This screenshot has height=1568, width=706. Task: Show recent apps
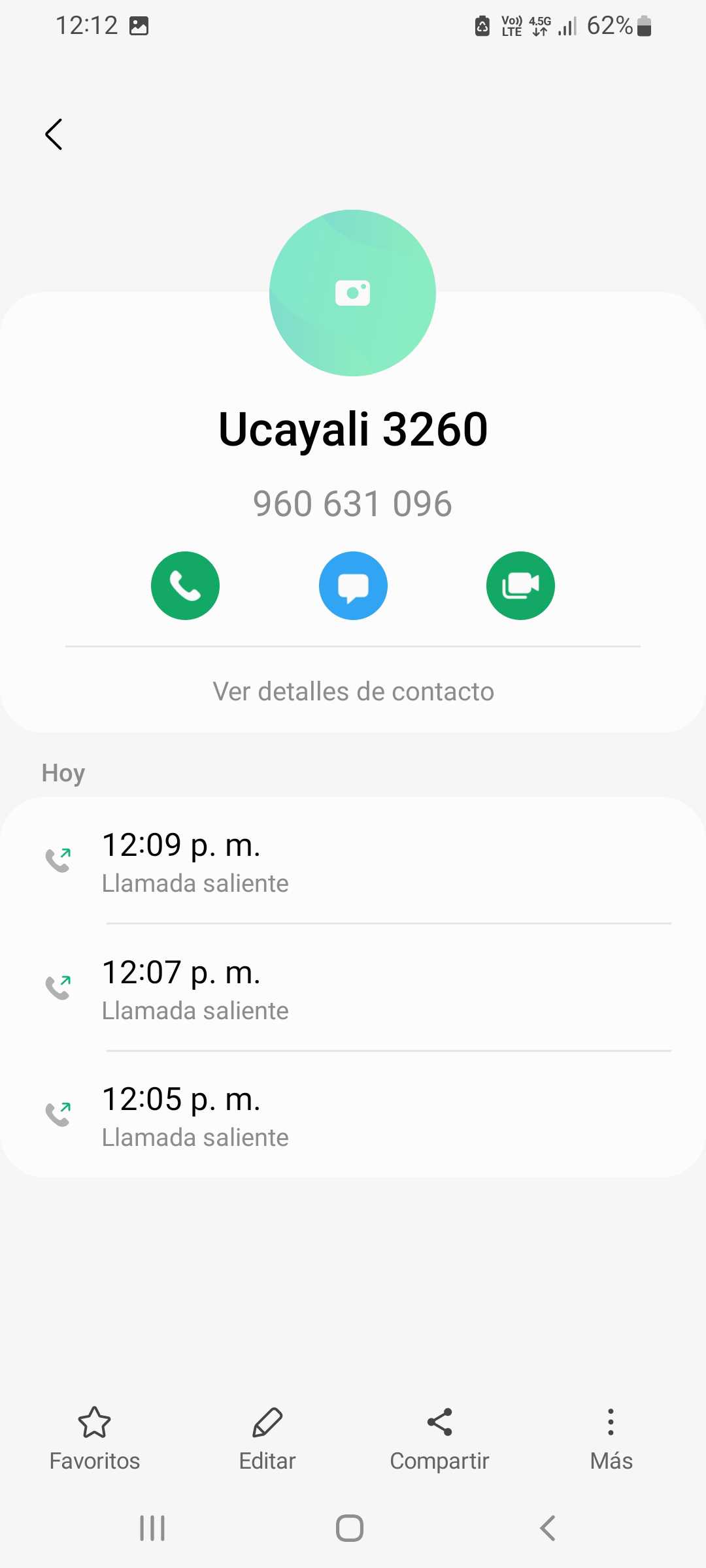pyautogui.click(x=152, y=1528)
